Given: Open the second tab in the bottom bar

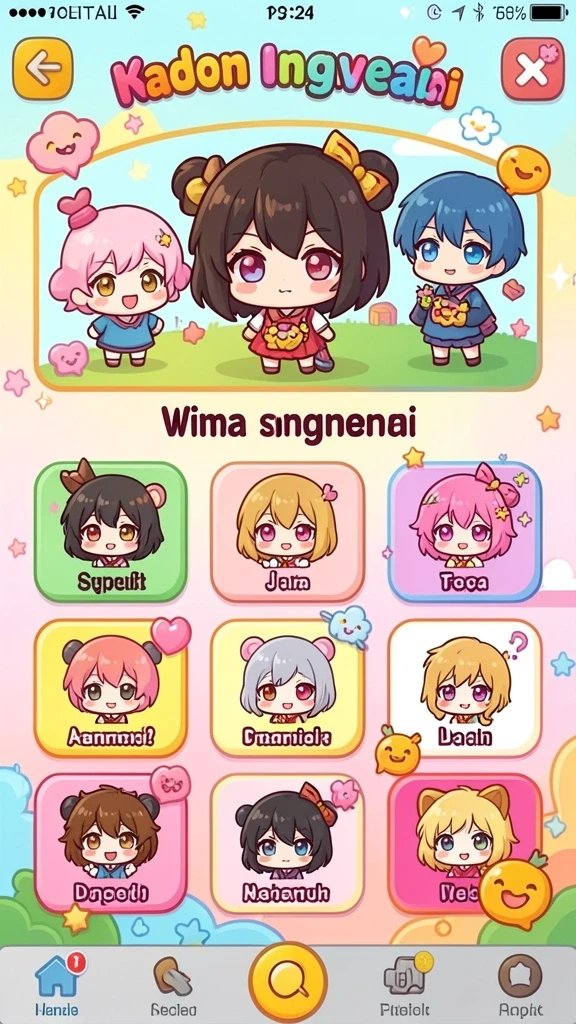Looking at the screenshot, I should click(172, 985).
